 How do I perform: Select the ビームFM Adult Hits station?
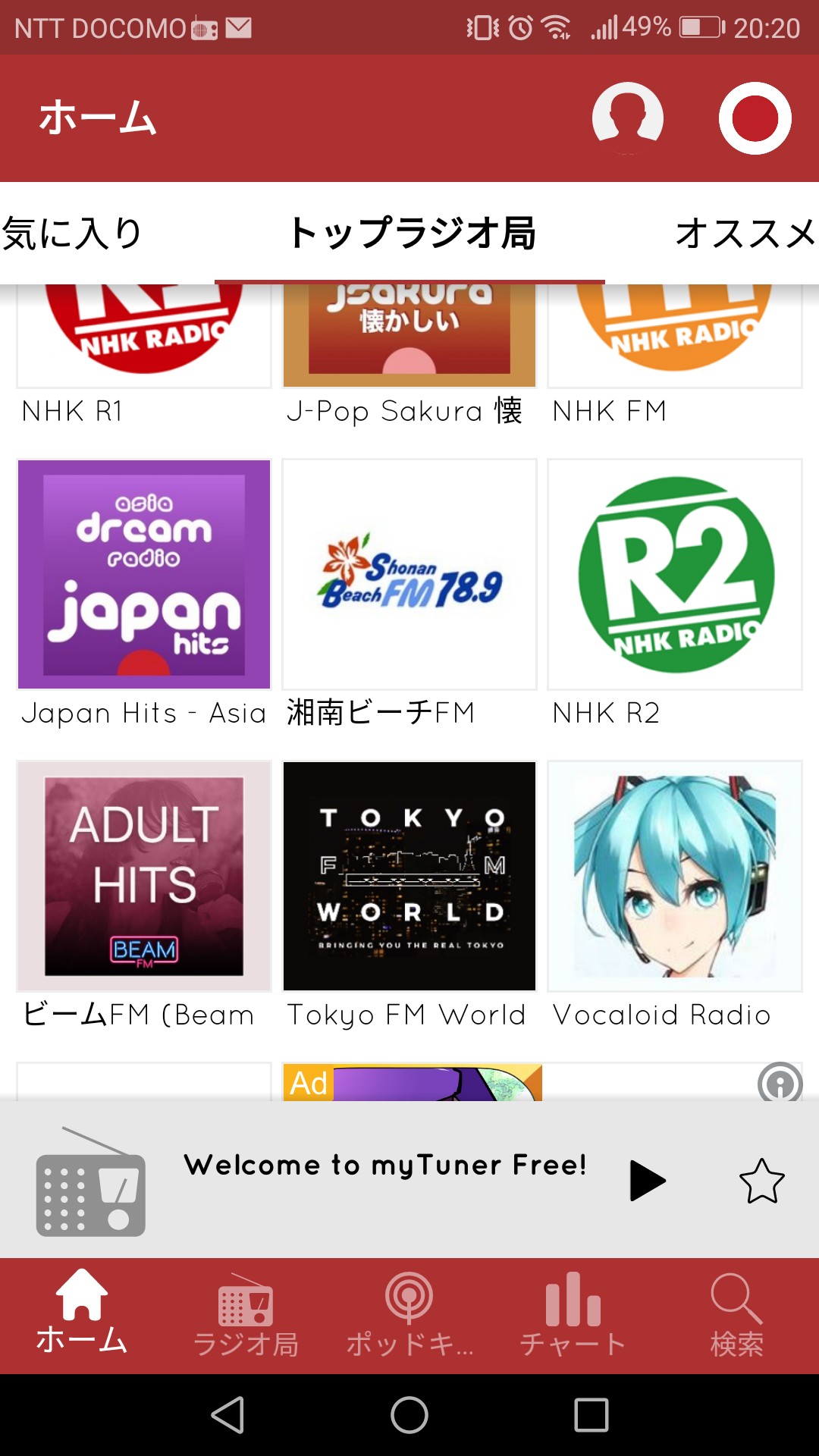(144, 876)
